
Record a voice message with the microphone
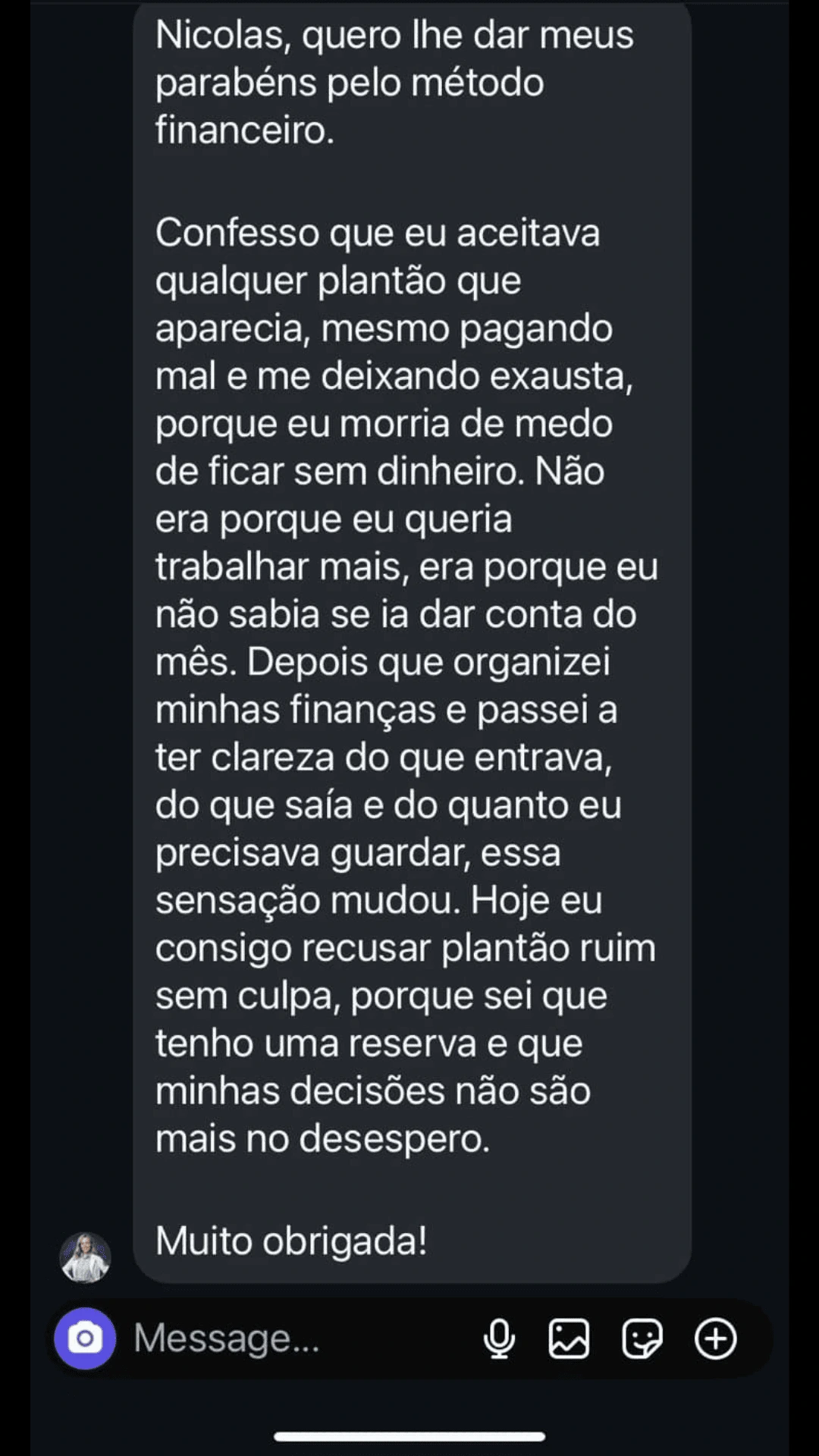click(x=499, y=1338)
